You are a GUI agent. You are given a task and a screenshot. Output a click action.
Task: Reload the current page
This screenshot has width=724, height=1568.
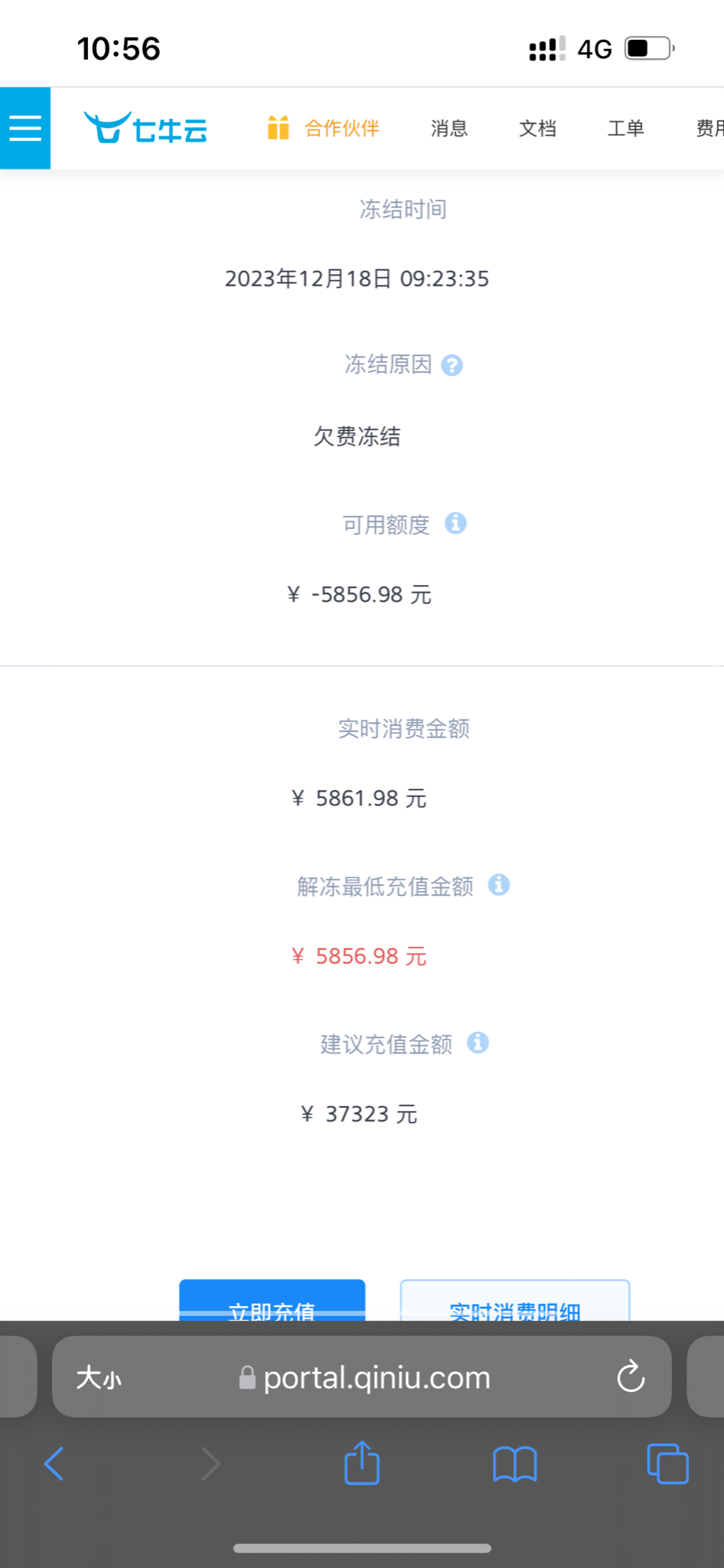(631, 1377)
